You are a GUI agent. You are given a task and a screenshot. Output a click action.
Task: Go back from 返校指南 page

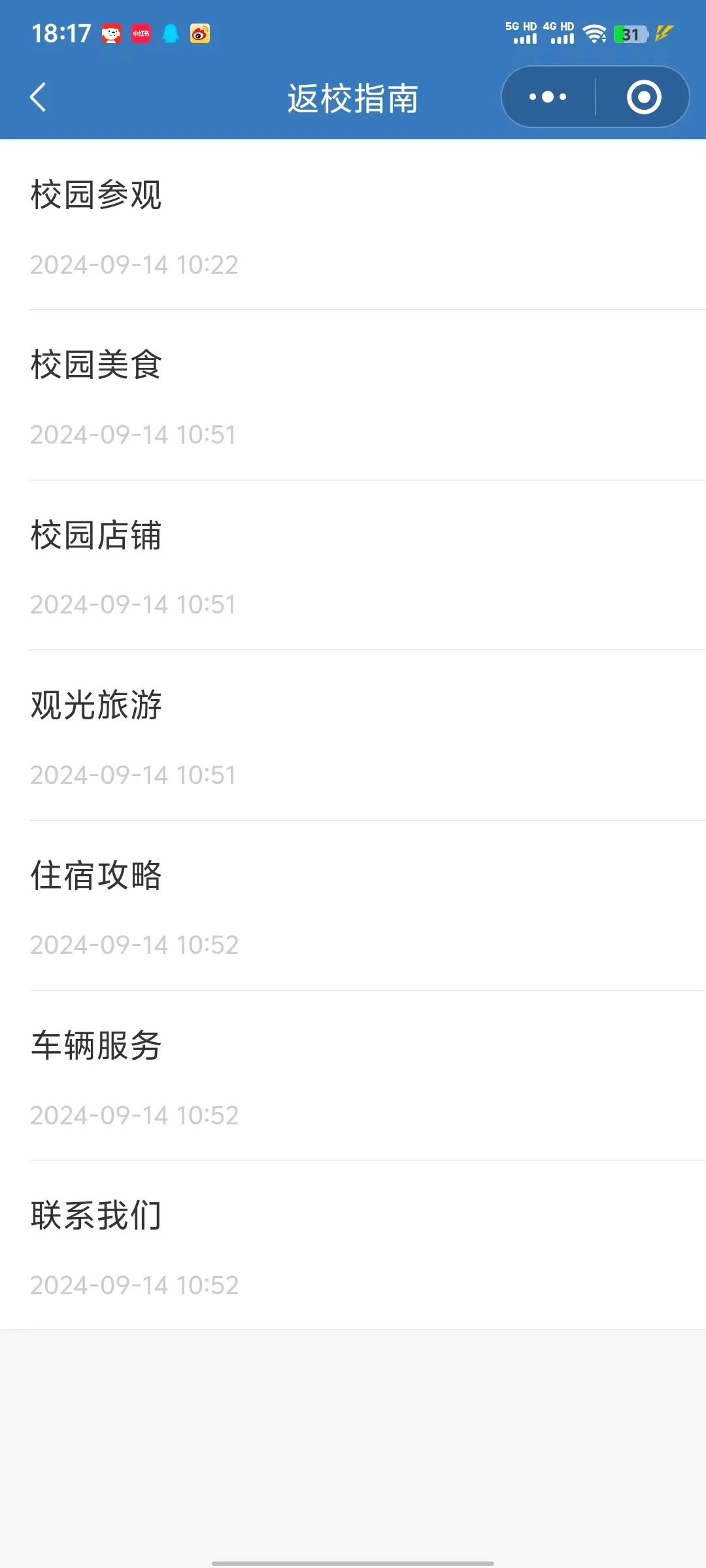[x=38, y=98]
